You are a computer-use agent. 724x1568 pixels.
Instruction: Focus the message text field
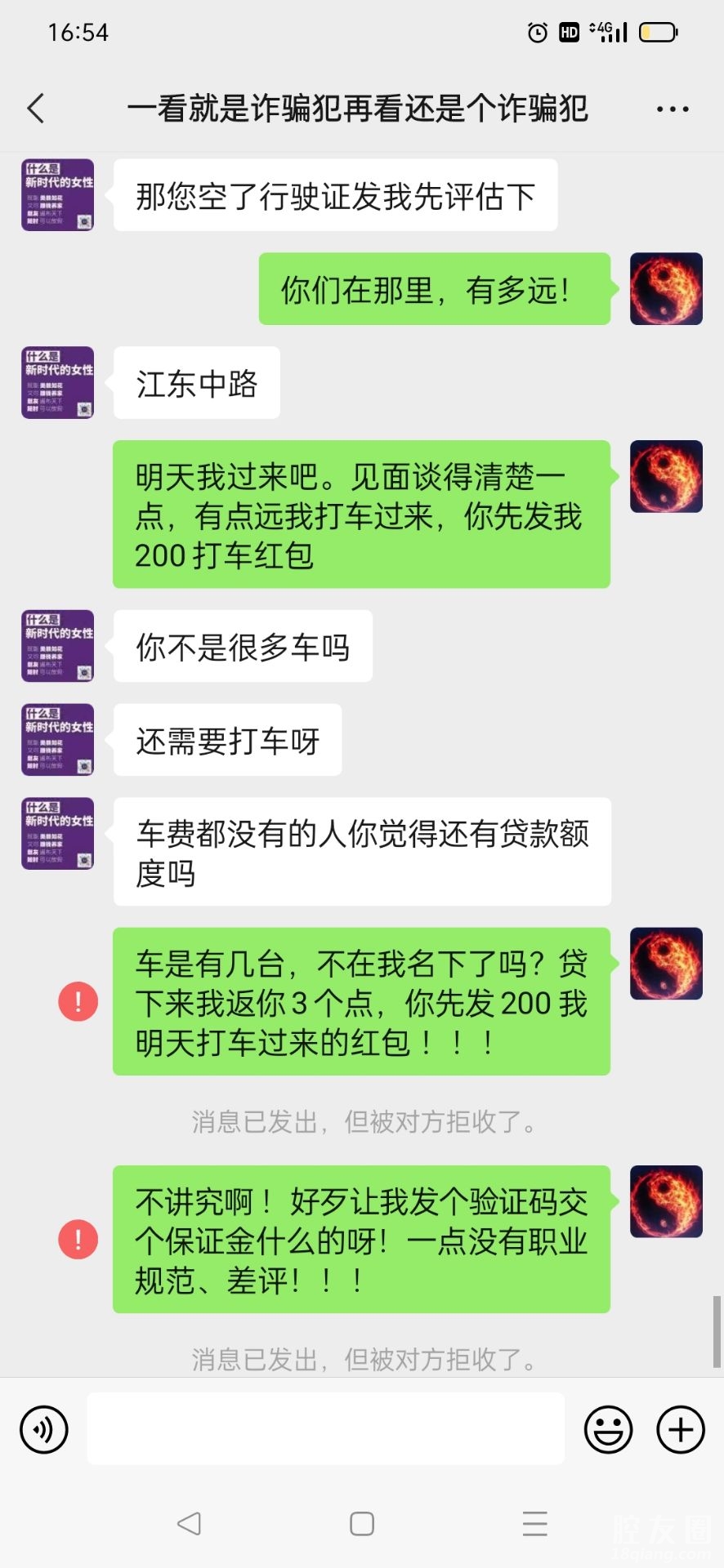tap(325, 1429)
